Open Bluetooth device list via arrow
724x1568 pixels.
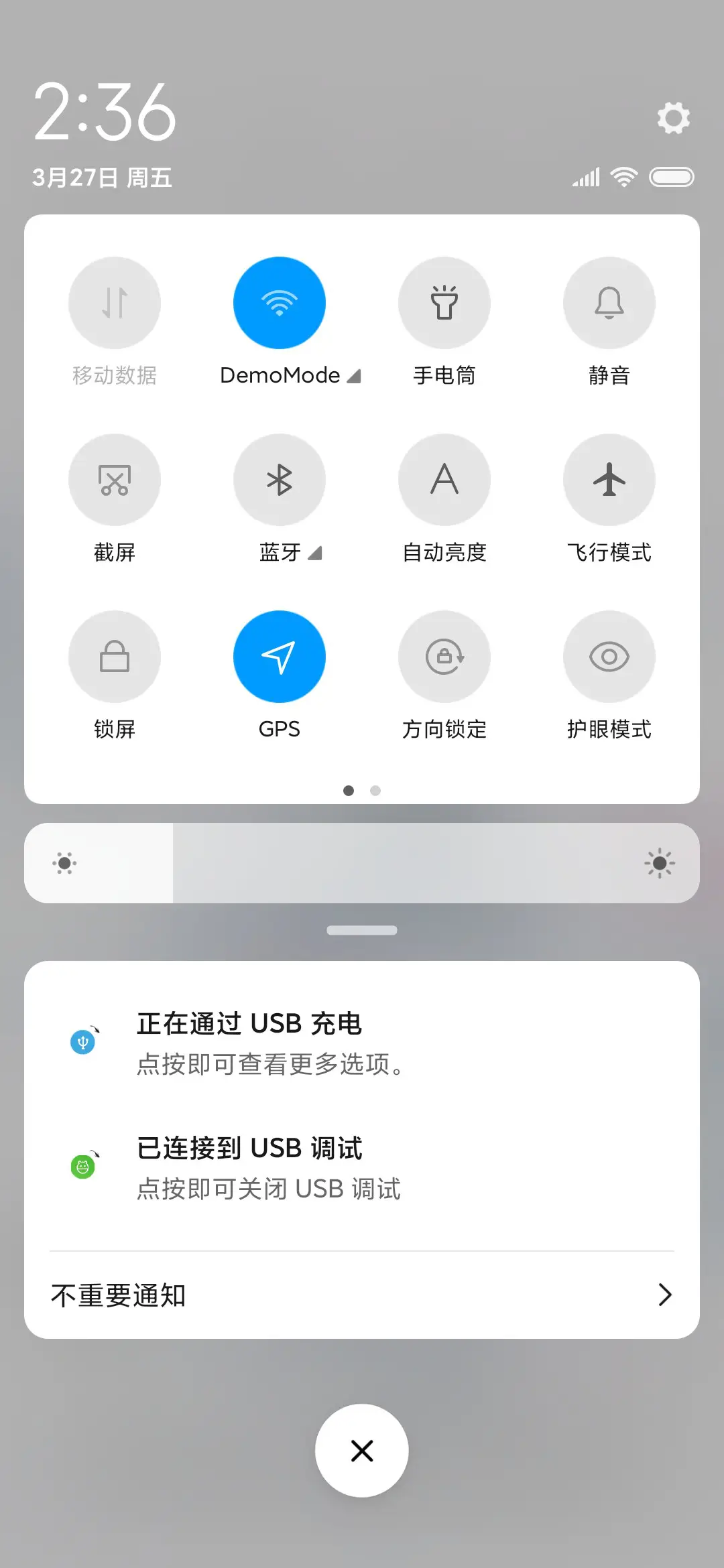pyautogui.click(x=314, y=553)
